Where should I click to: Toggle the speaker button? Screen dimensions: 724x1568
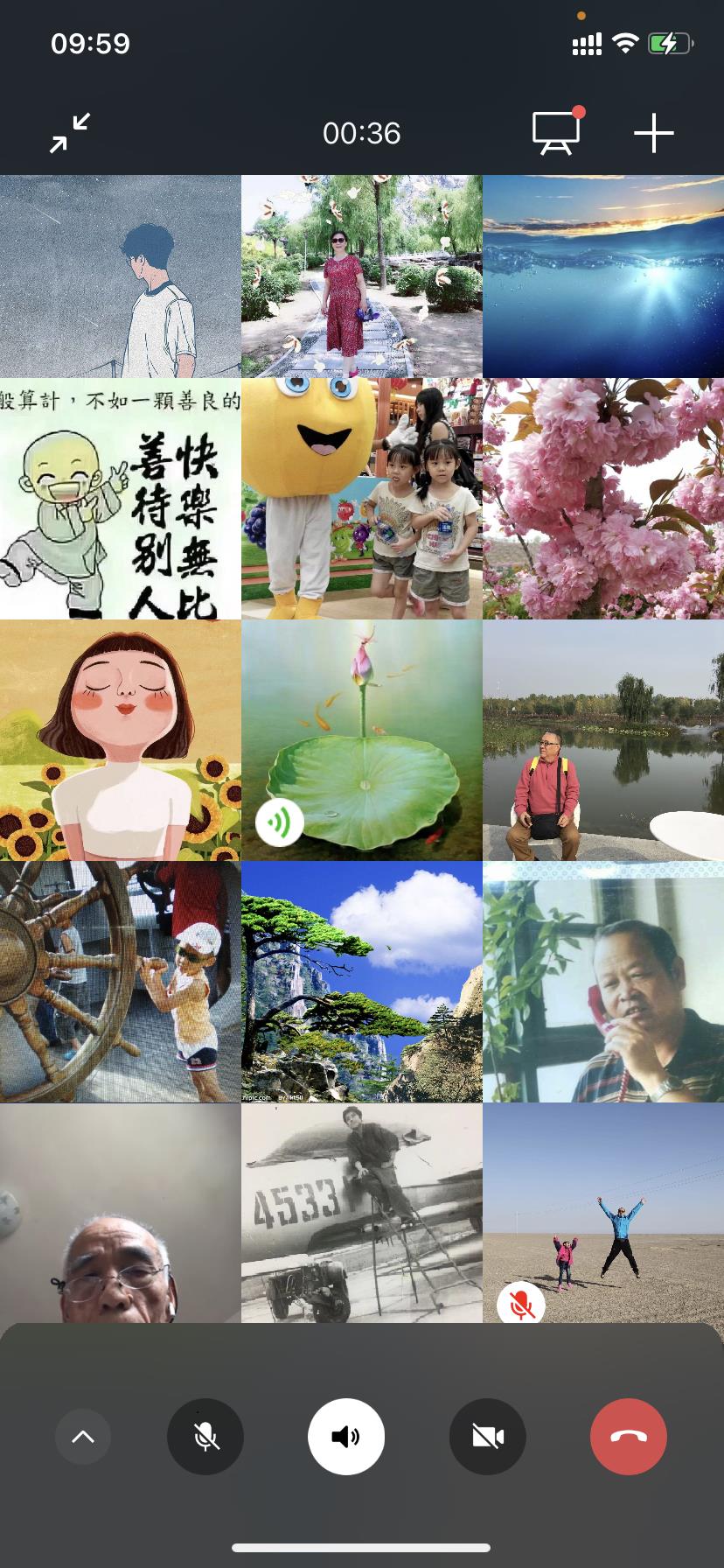tap(346, 1437)
